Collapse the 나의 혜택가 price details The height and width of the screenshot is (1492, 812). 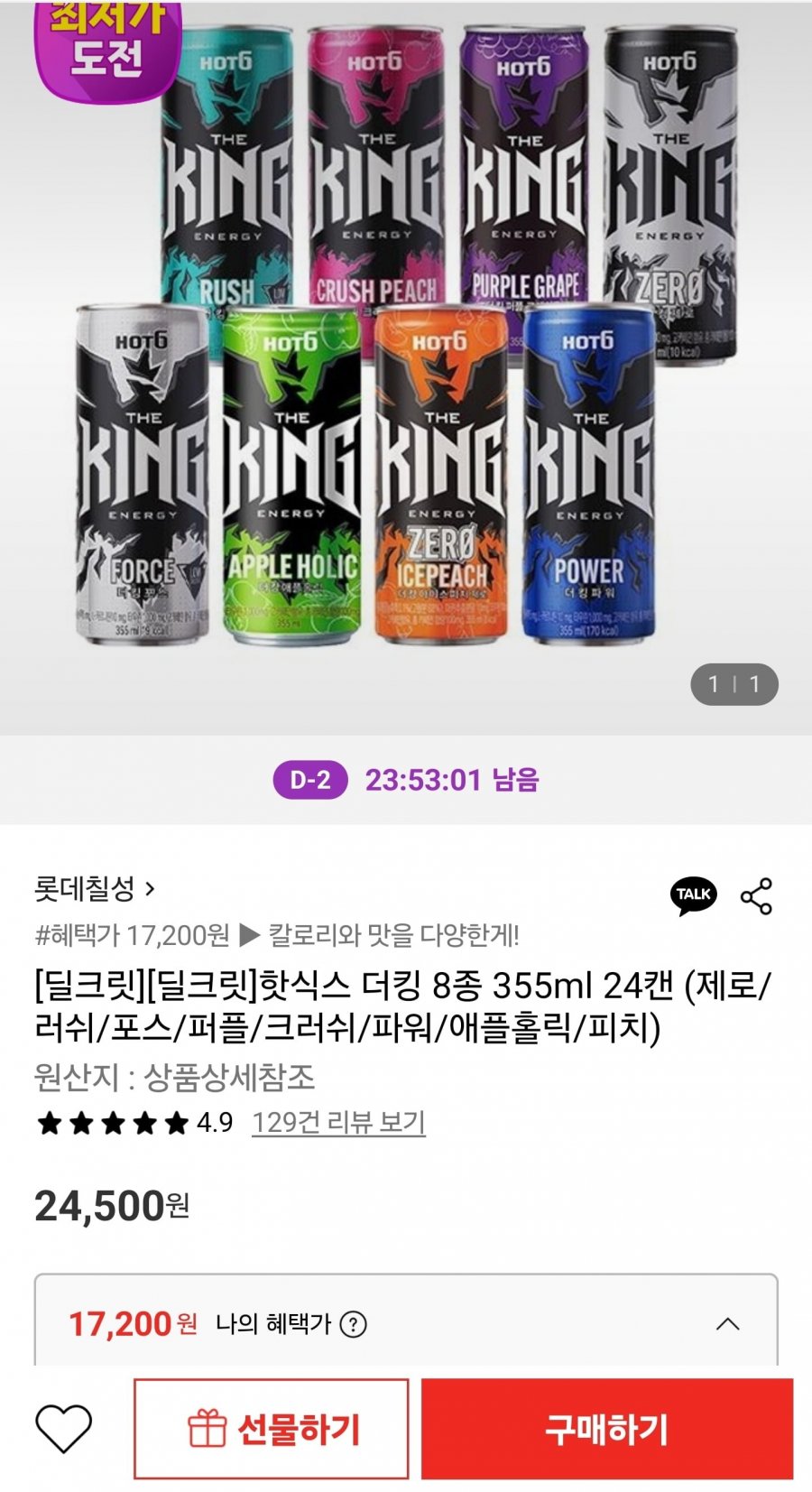(727, 1324)
